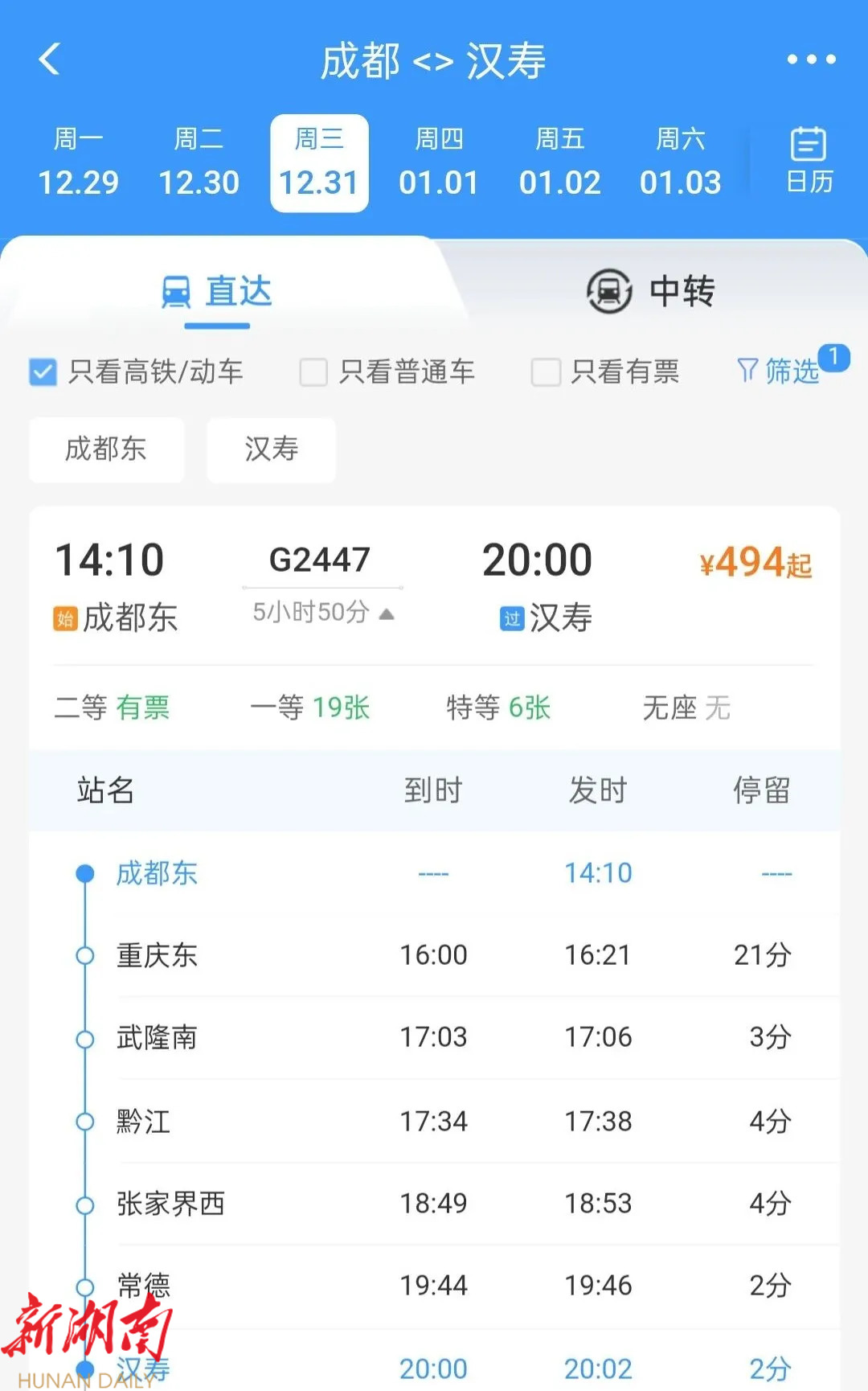Switch to the 直达 direct tab
Viewport: 868px width, 1391px height.
point(217,291)
